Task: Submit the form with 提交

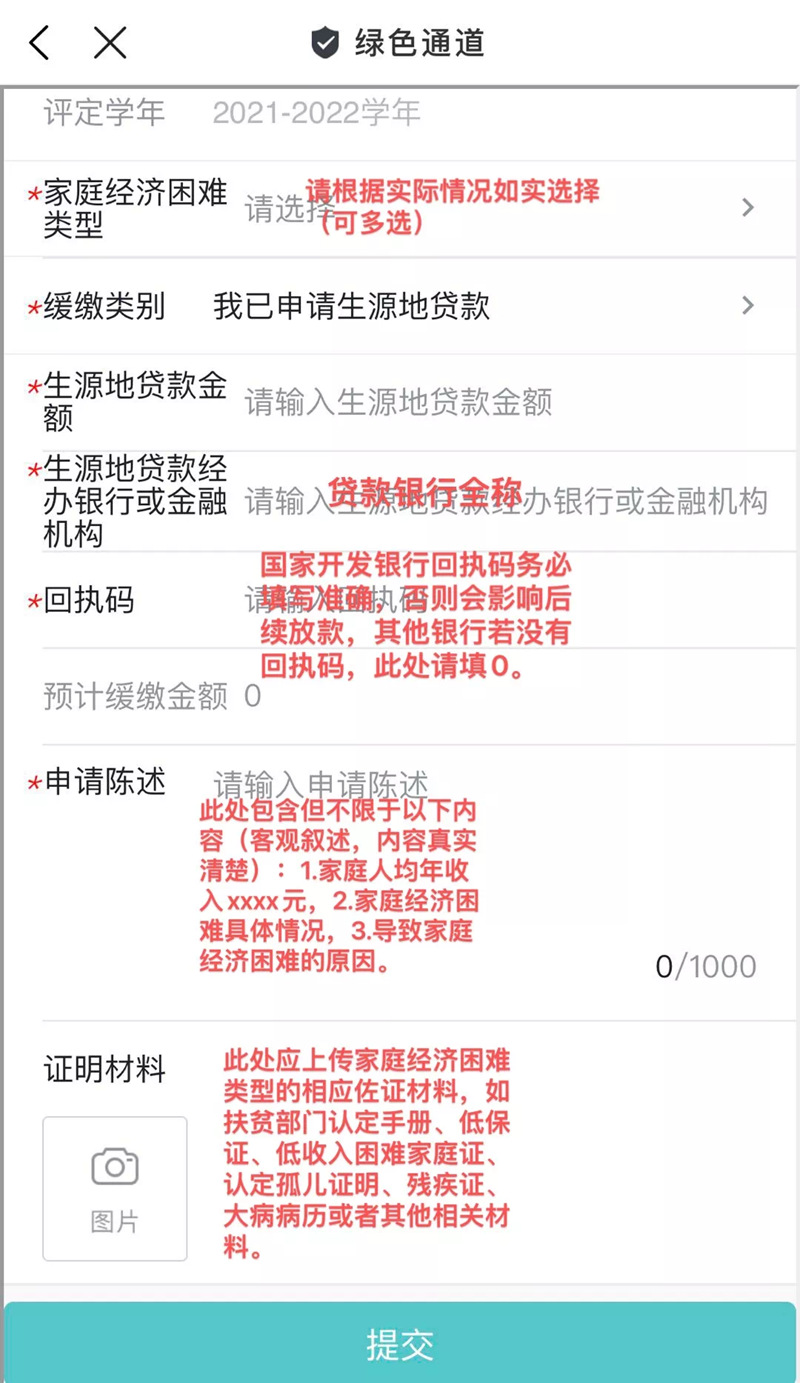Action: (x=400, y=1343)
